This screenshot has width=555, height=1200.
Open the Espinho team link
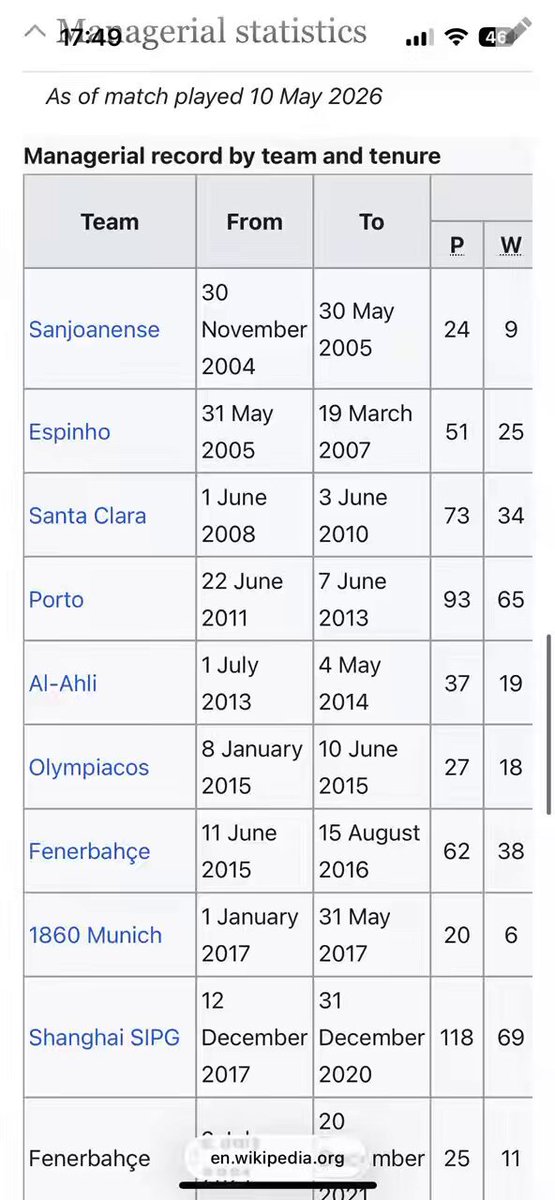[70, 432]
